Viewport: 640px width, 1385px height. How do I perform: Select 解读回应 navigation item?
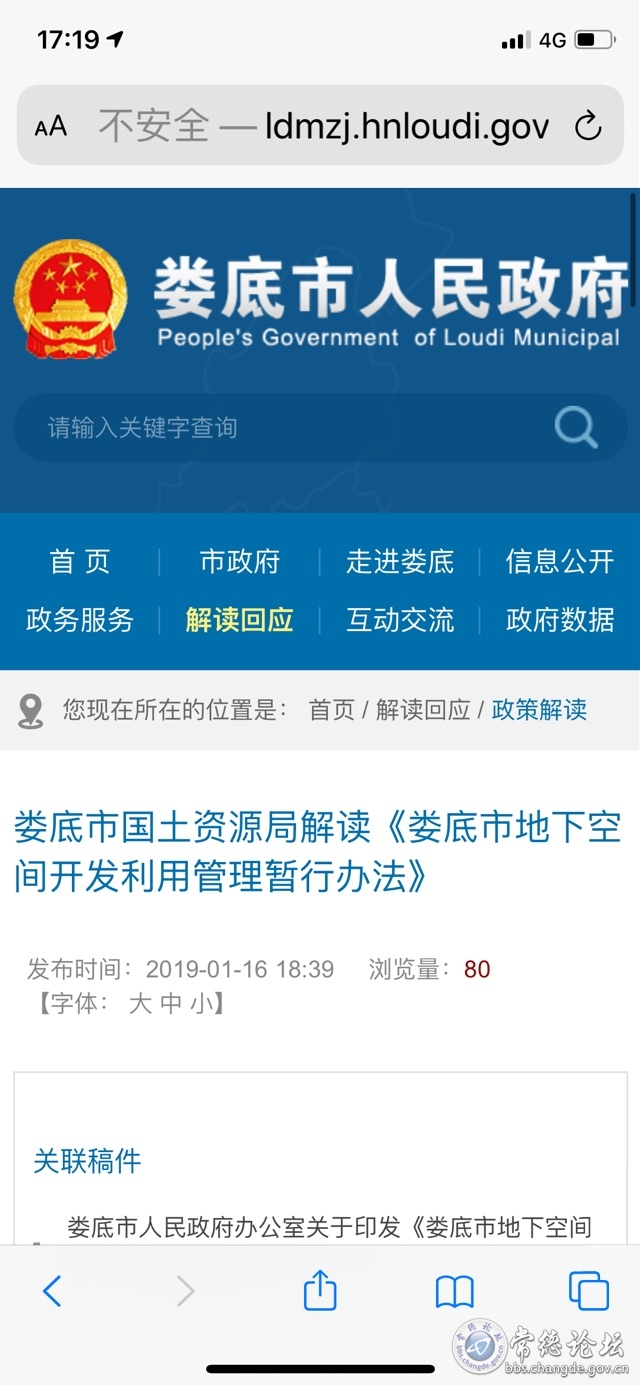pyautogui.click(x=240, y=620)
